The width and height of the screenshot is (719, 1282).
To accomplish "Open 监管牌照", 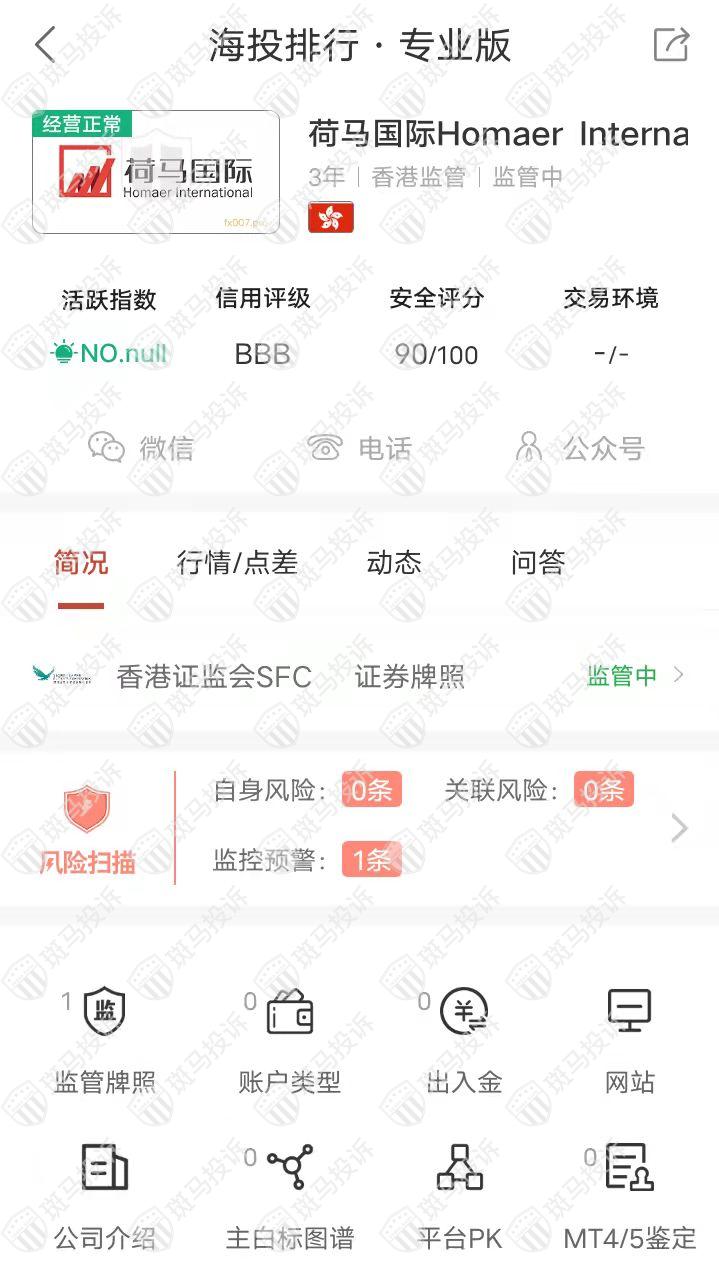I will click(x=105, y=1040).
